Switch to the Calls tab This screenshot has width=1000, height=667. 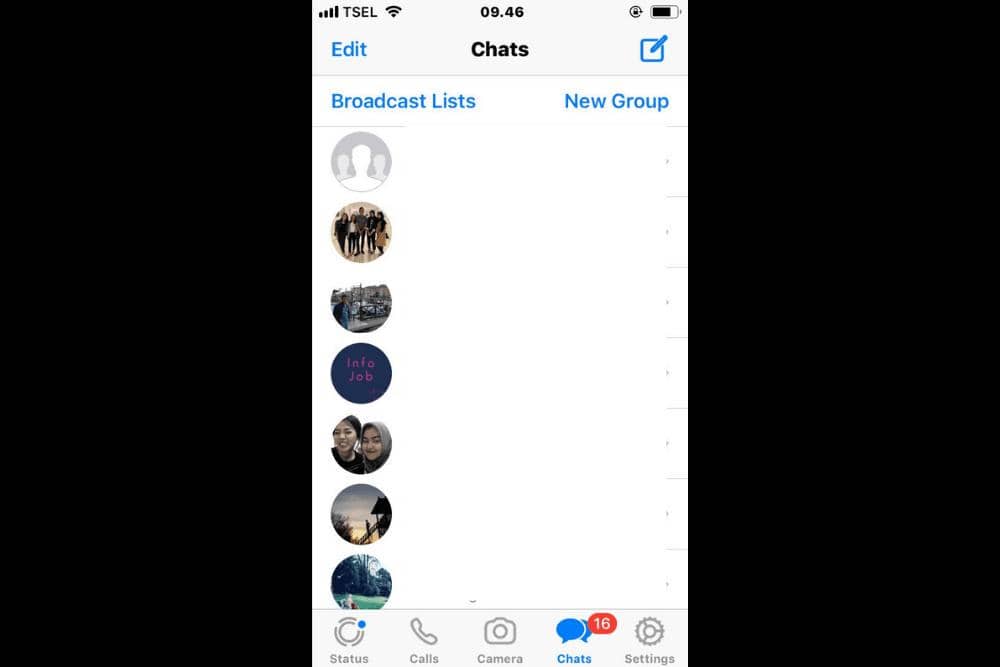click(x=424, y=640)
